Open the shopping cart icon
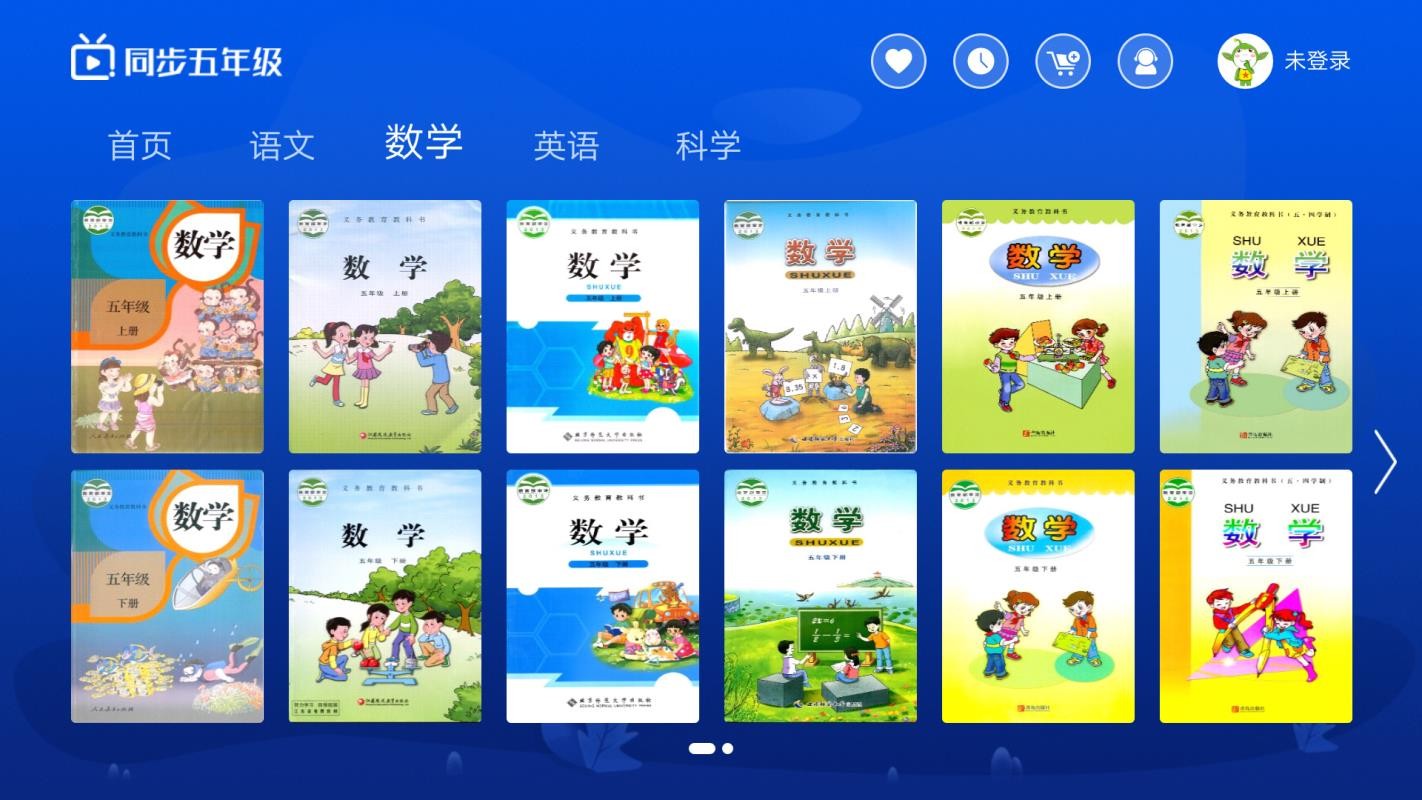The height and width of the screenshot is (800, 1422). (1062, 62)
